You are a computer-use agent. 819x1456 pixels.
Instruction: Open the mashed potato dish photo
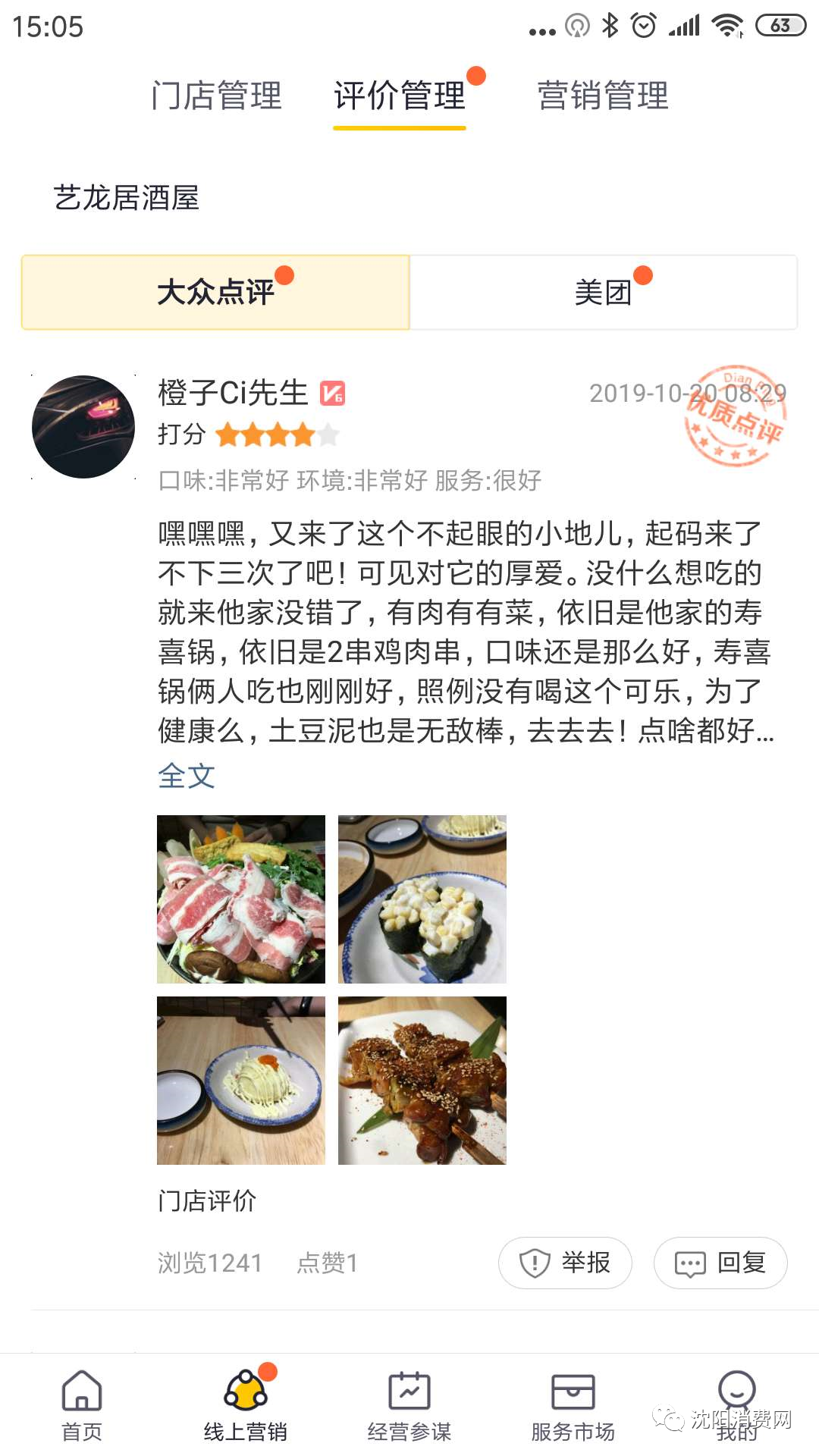pyautogui.click(x=241, y=1081)
